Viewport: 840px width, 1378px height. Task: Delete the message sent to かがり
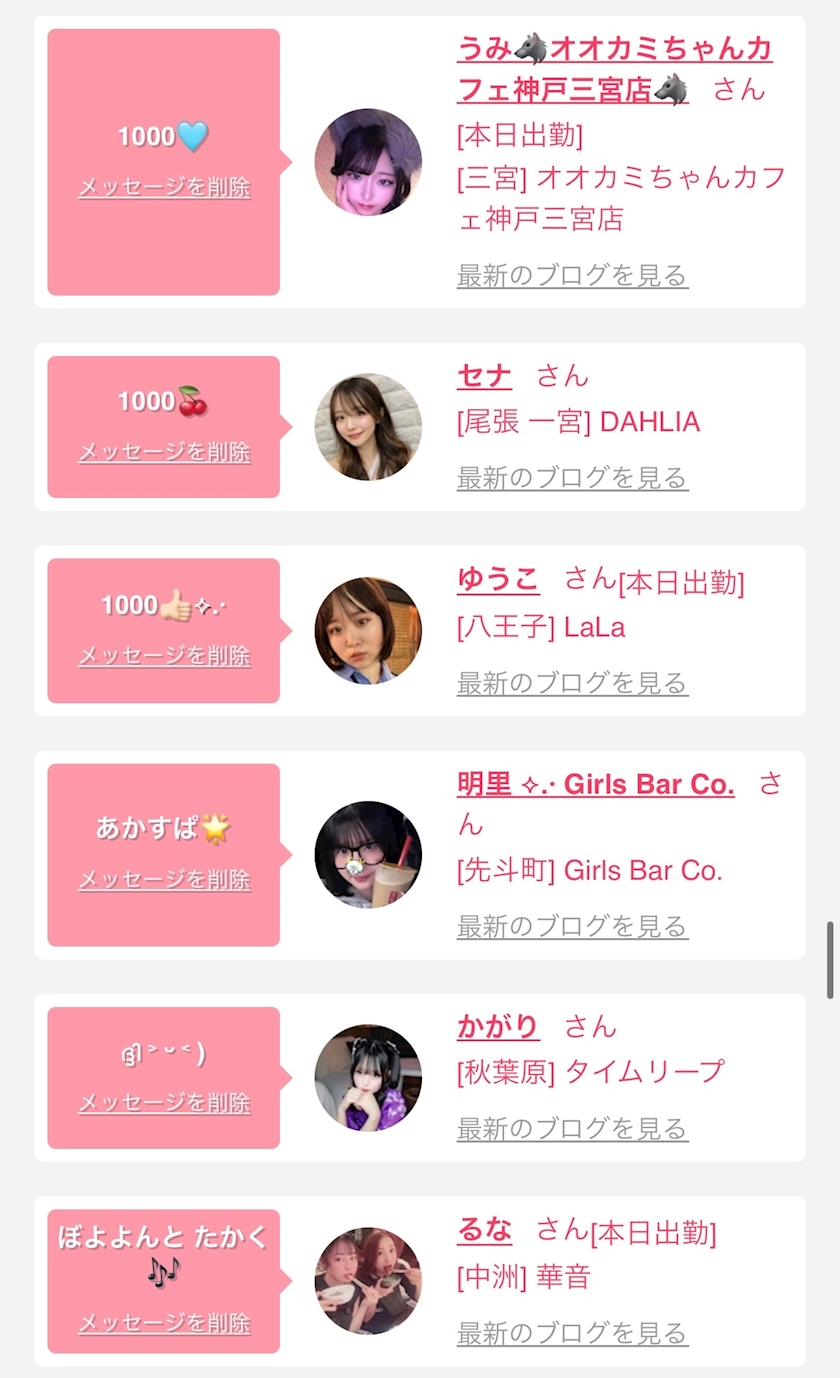[164, 1103]
